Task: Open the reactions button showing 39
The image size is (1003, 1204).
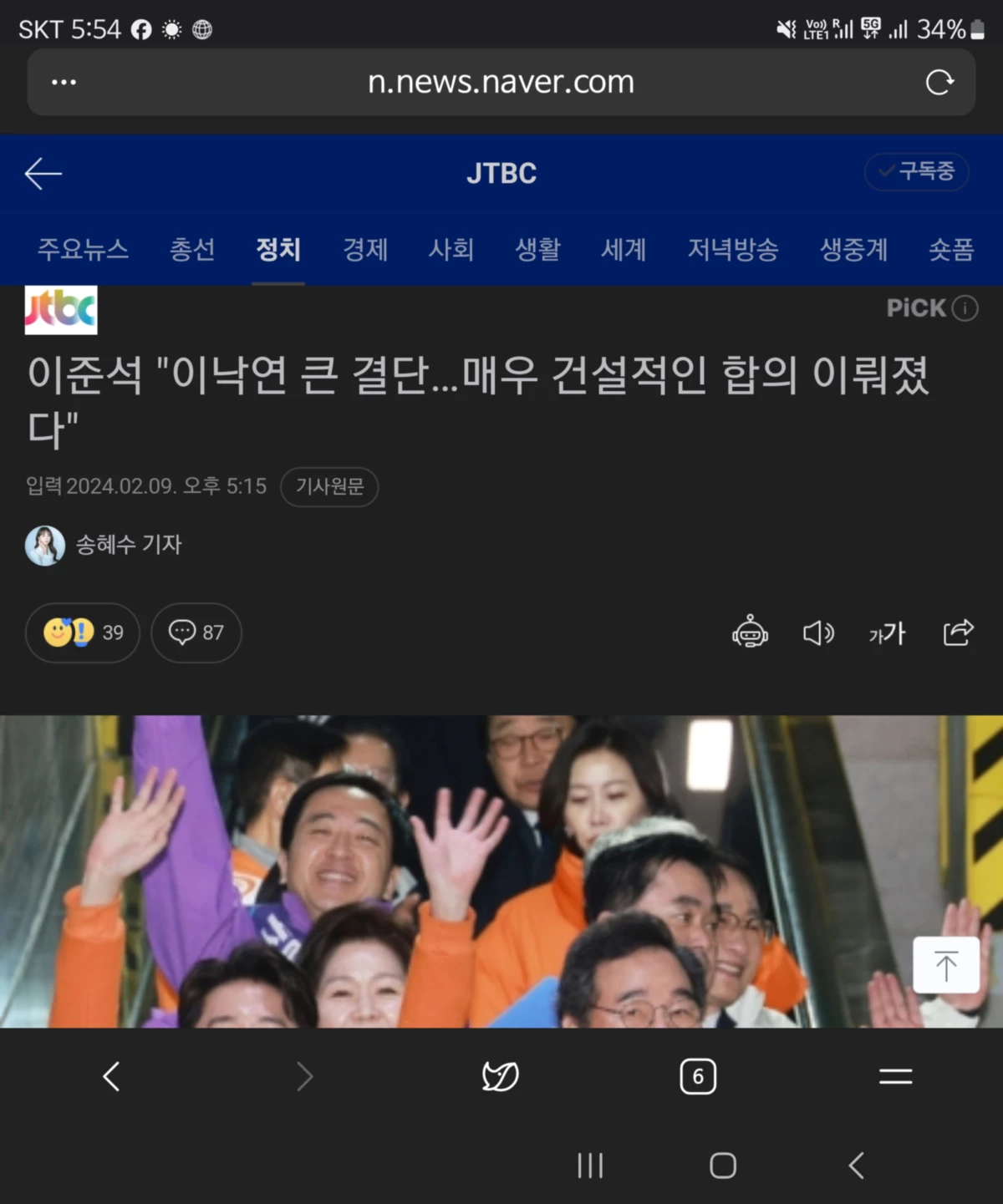Action: (83, 633)
